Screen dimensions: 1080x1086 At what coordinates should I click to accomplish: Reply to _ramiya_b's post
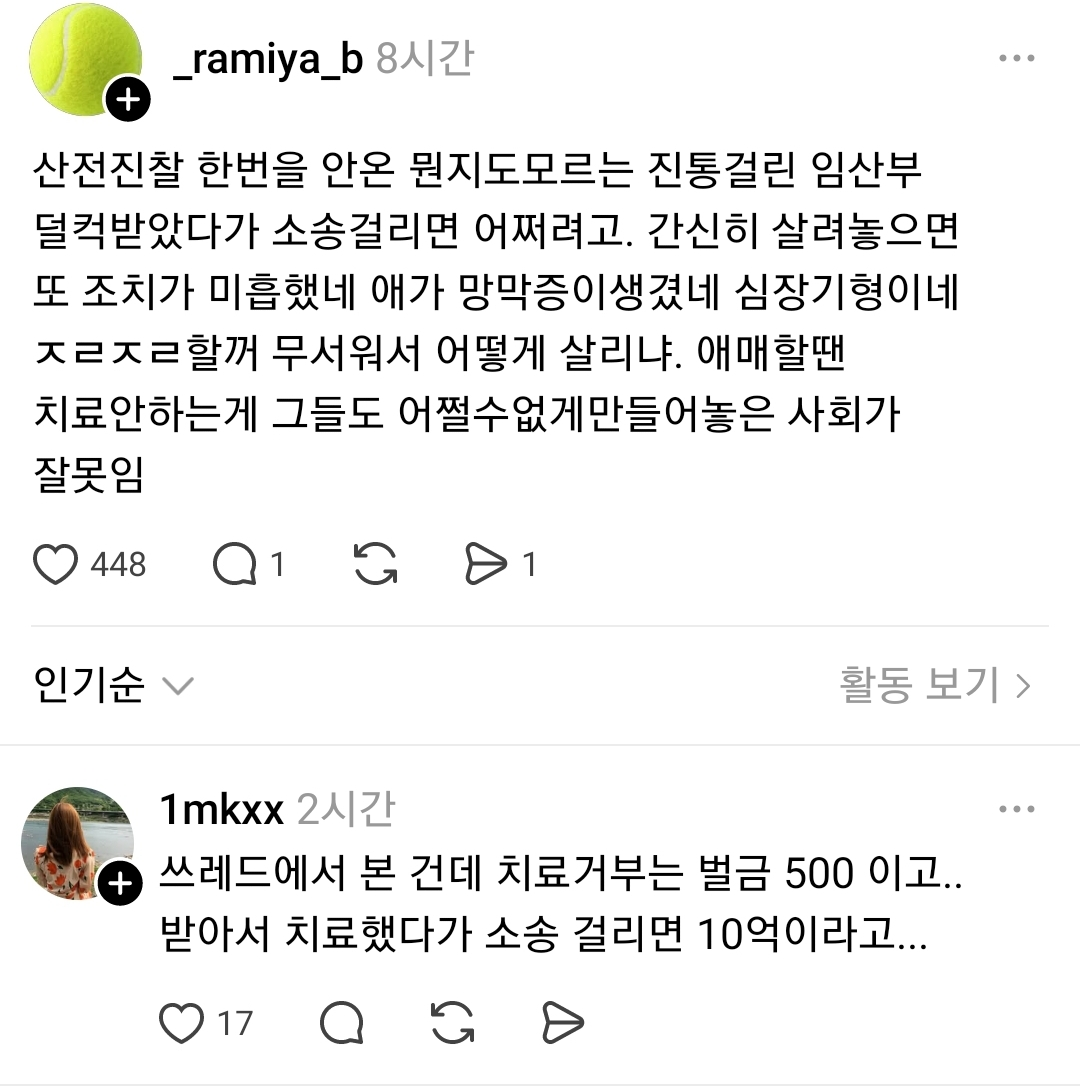235,565
